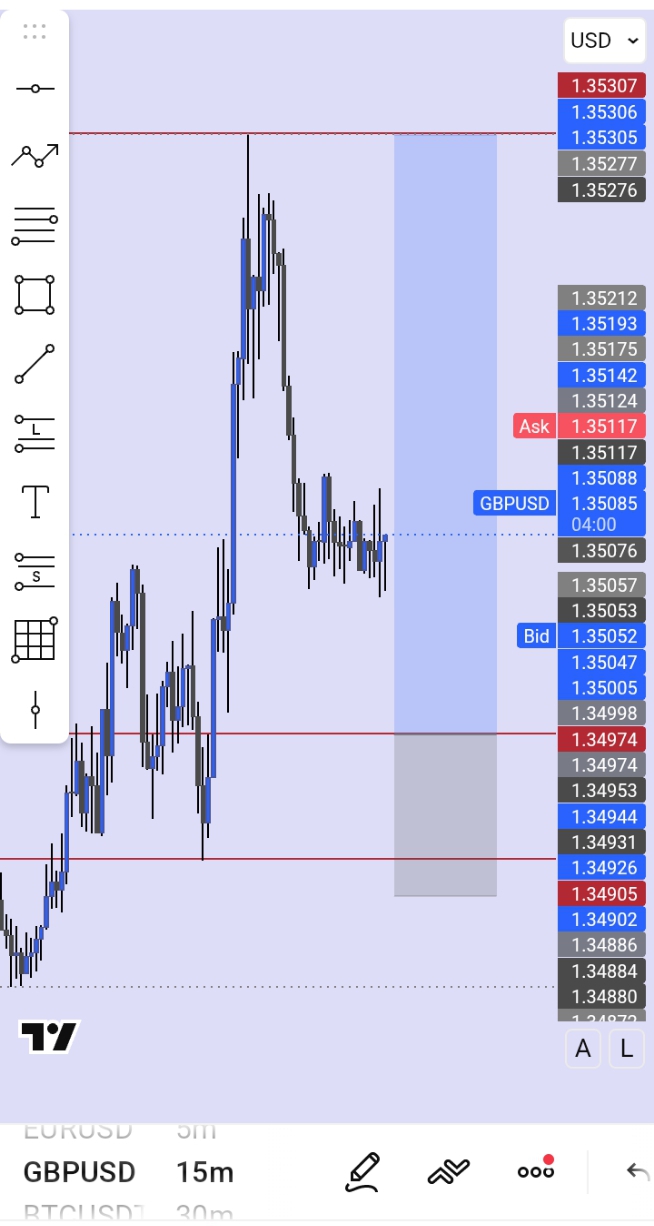Open the three-dot more options menu
Screen dimensions: 654x1226
536,1170
